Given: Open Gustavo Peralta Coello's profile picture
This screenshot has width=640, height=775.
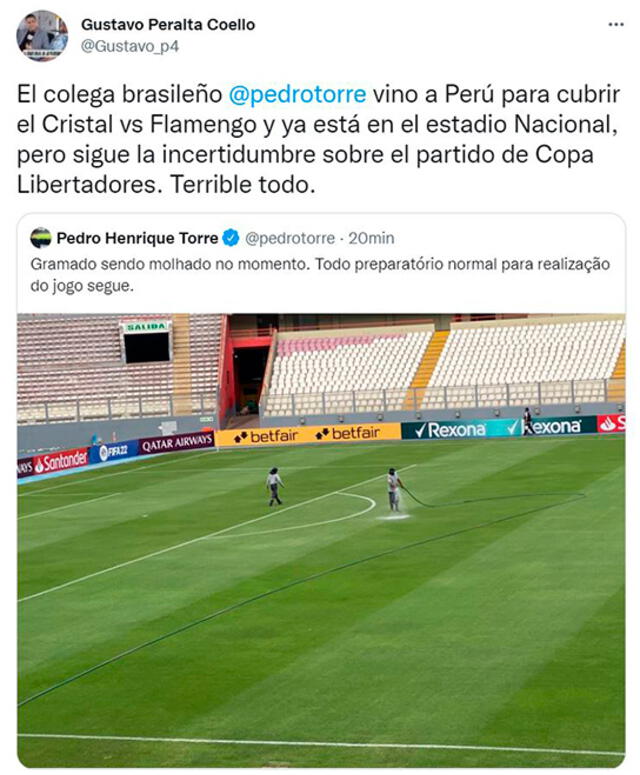Looking at the screenshot, I should pyautogui.click(x=42, y=36).
